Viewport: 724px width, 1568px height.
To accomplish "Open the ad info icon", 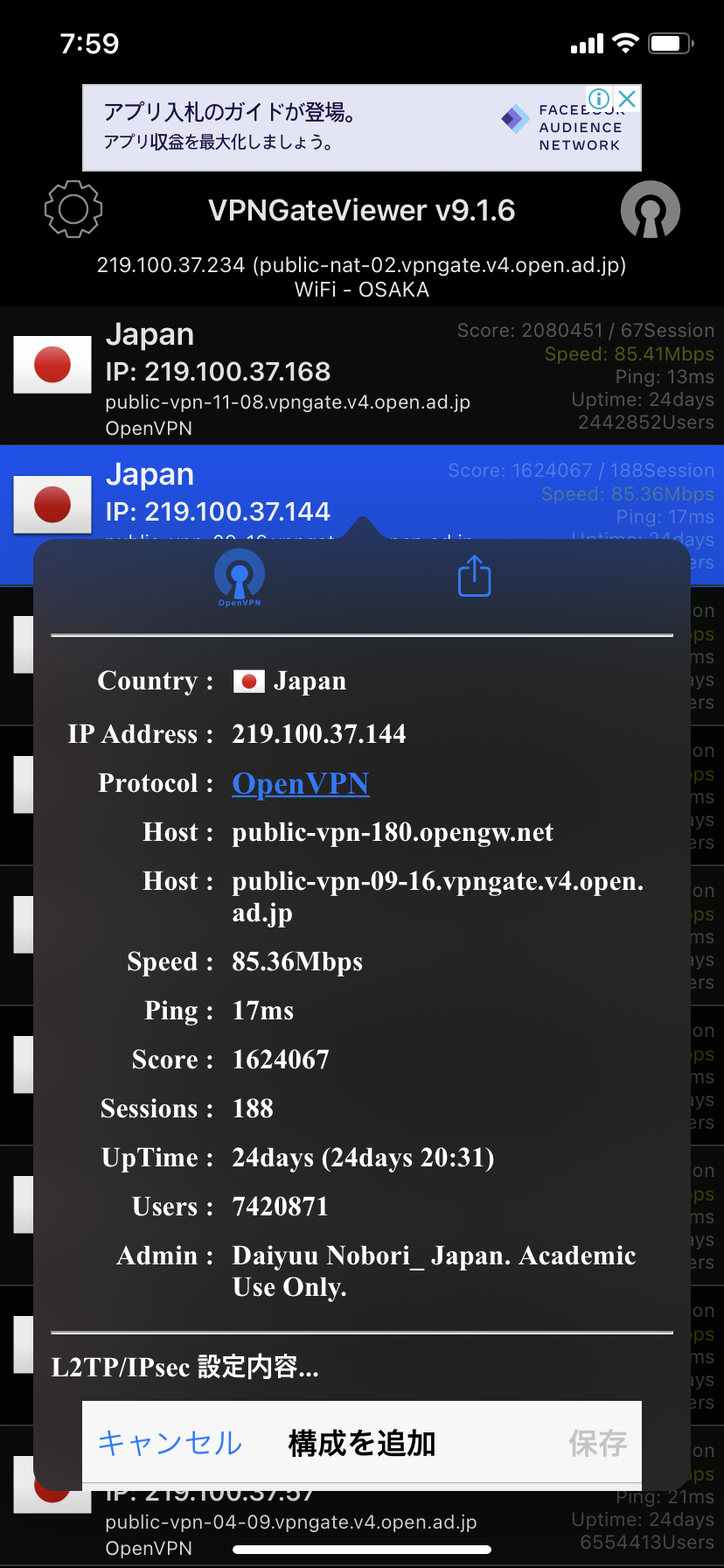I will (x=599, y=98).
